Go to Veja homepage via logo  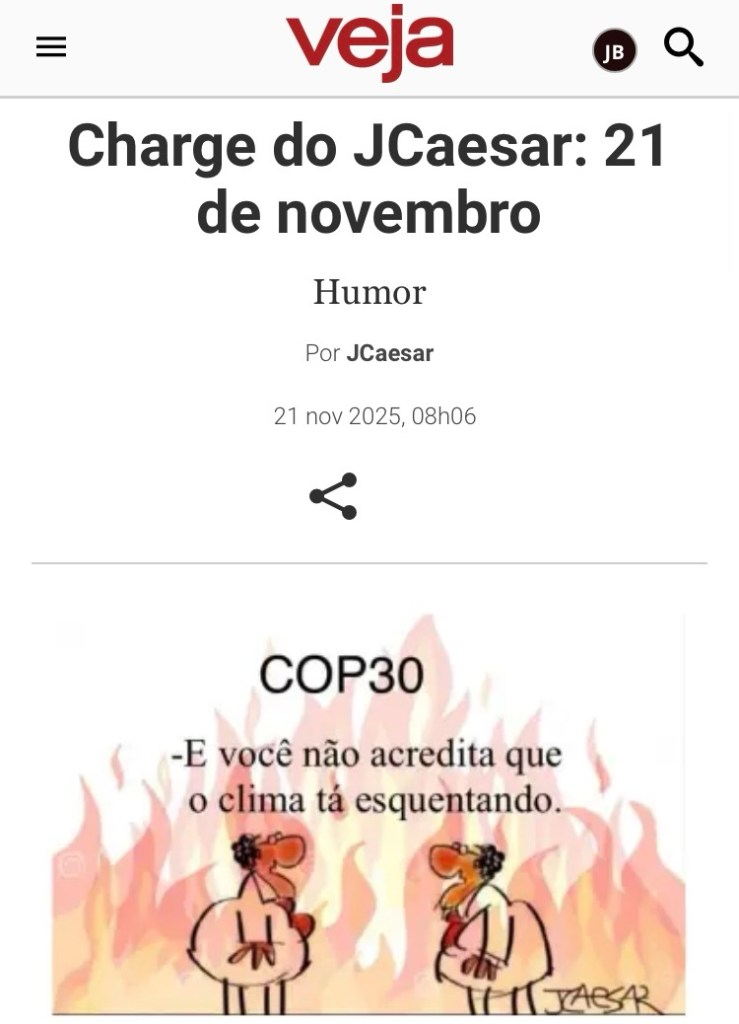(x=369, y=45)
